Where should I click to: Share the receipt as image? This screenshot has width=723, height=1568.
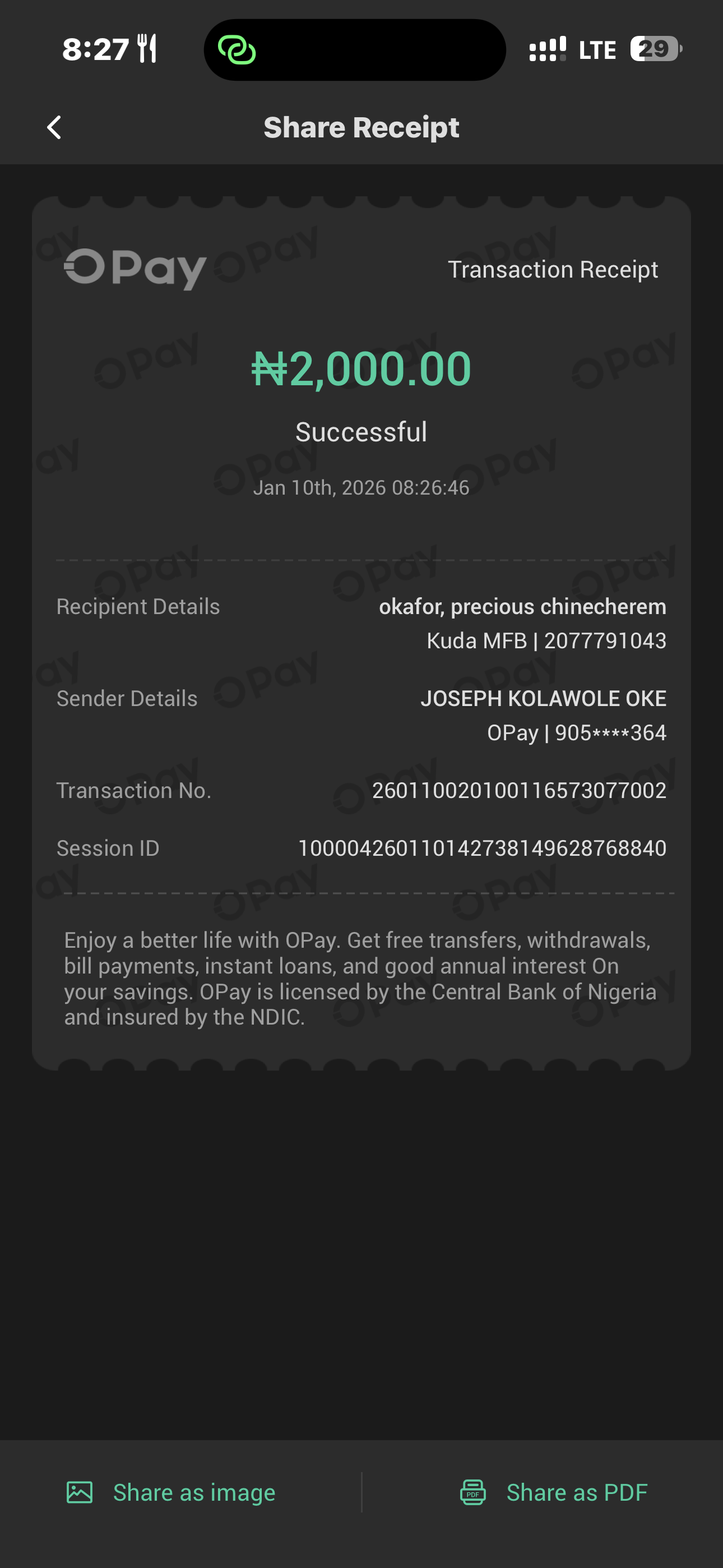(171, 1492)
